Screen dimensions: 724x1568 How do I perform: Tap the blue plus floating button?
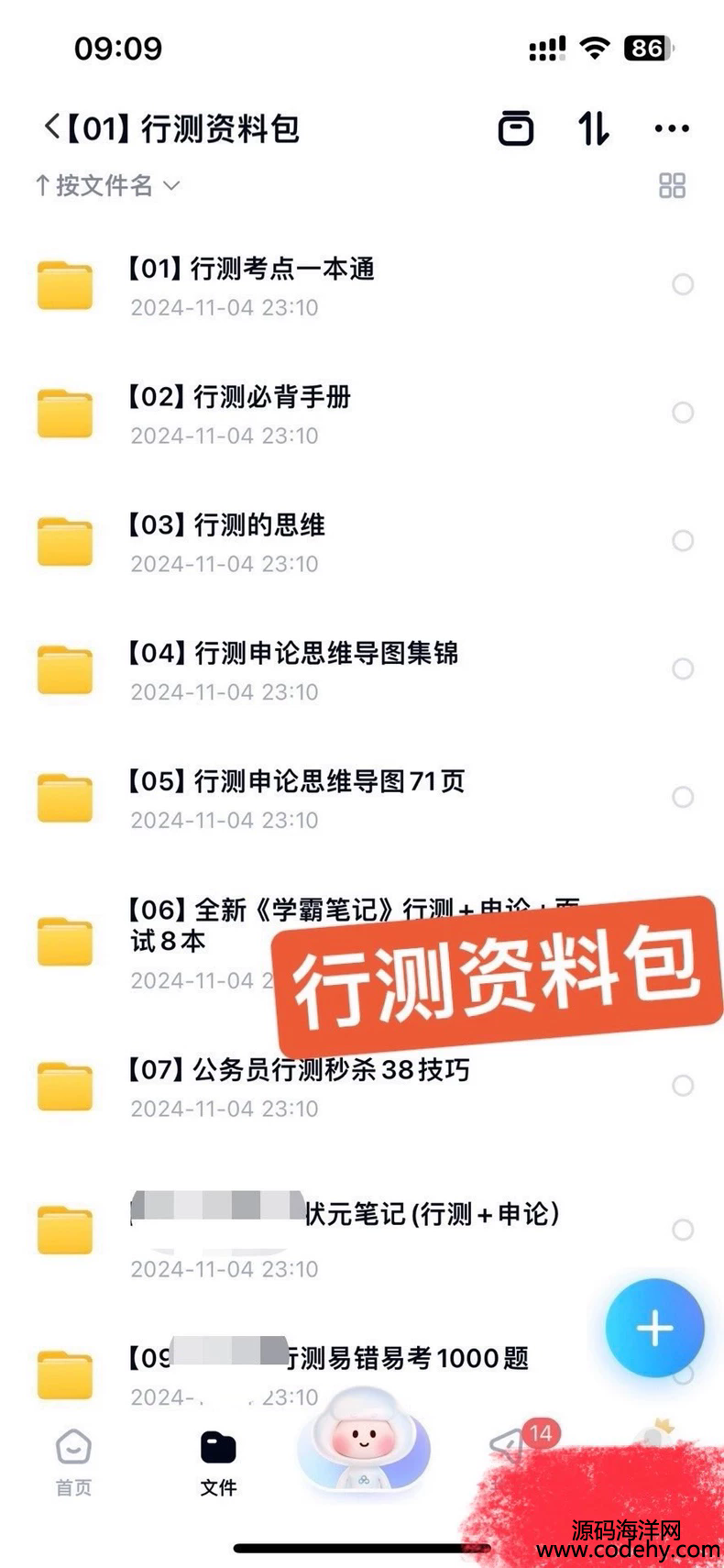click(654, 1328)
